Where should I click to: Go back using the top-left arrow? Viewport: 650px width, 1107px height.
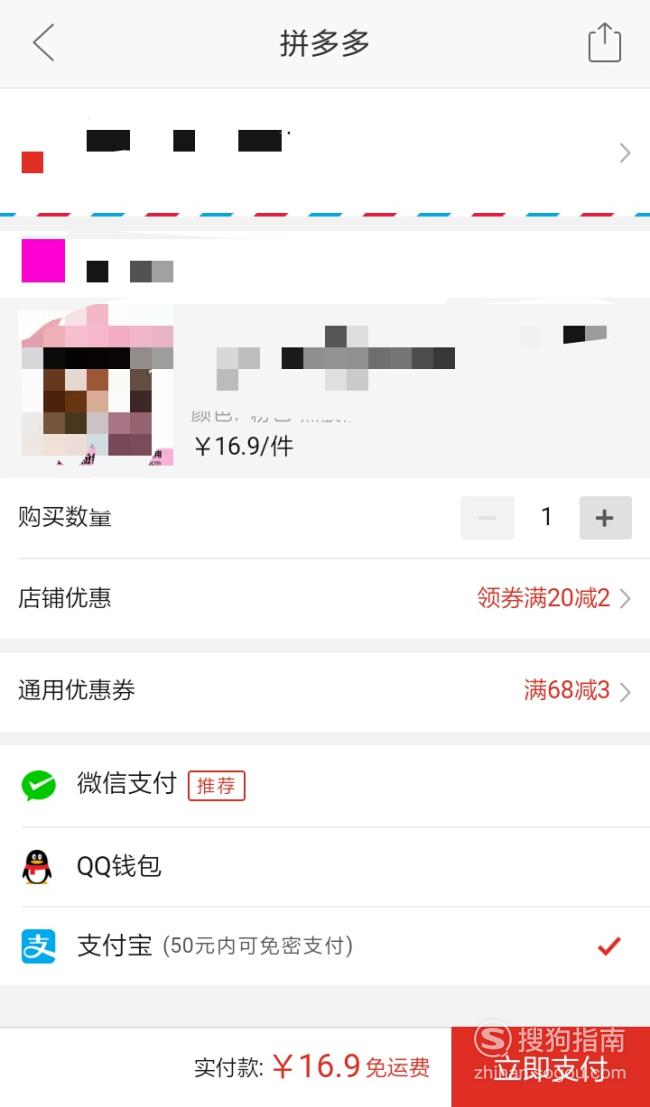point(44,43)
